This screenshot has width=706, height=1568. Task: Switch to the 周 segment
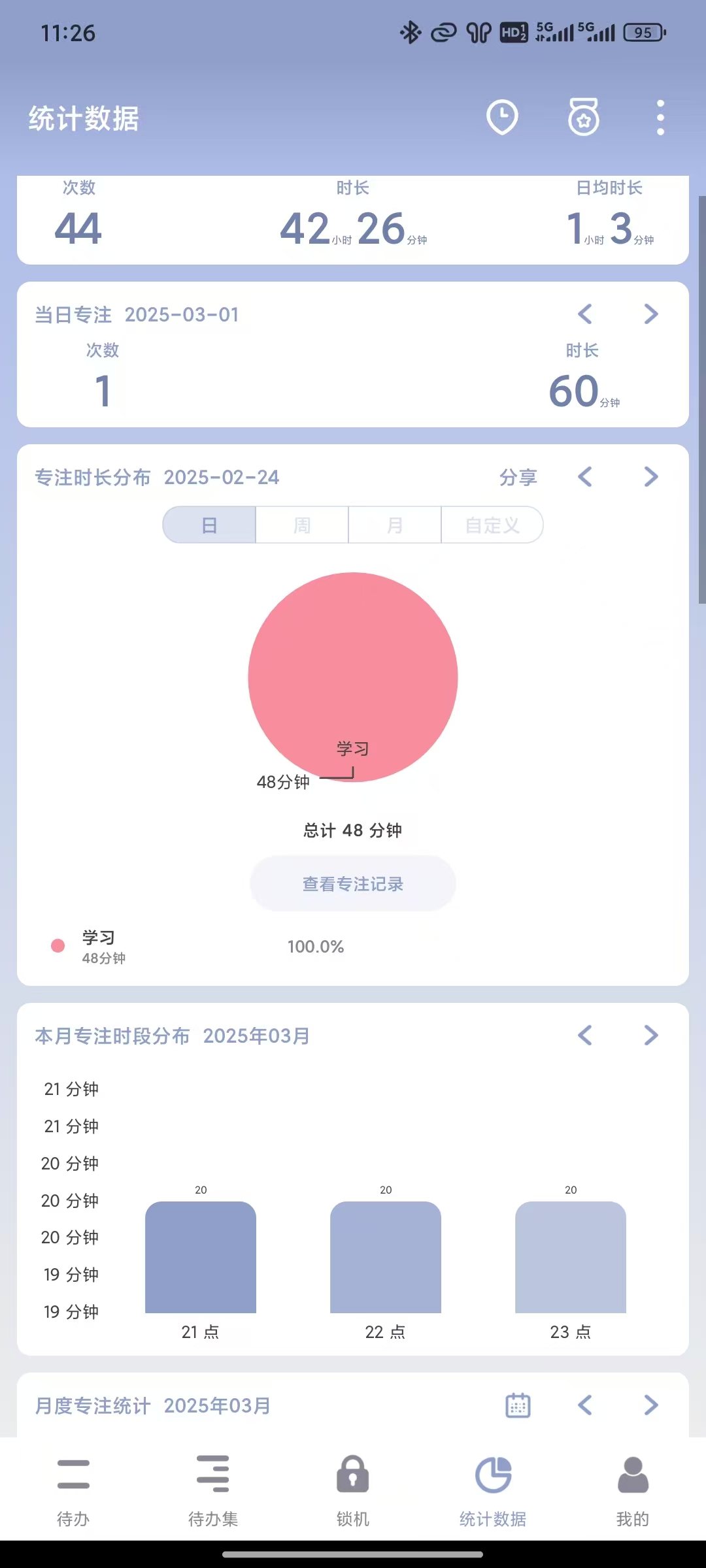(x=302, y=525)
